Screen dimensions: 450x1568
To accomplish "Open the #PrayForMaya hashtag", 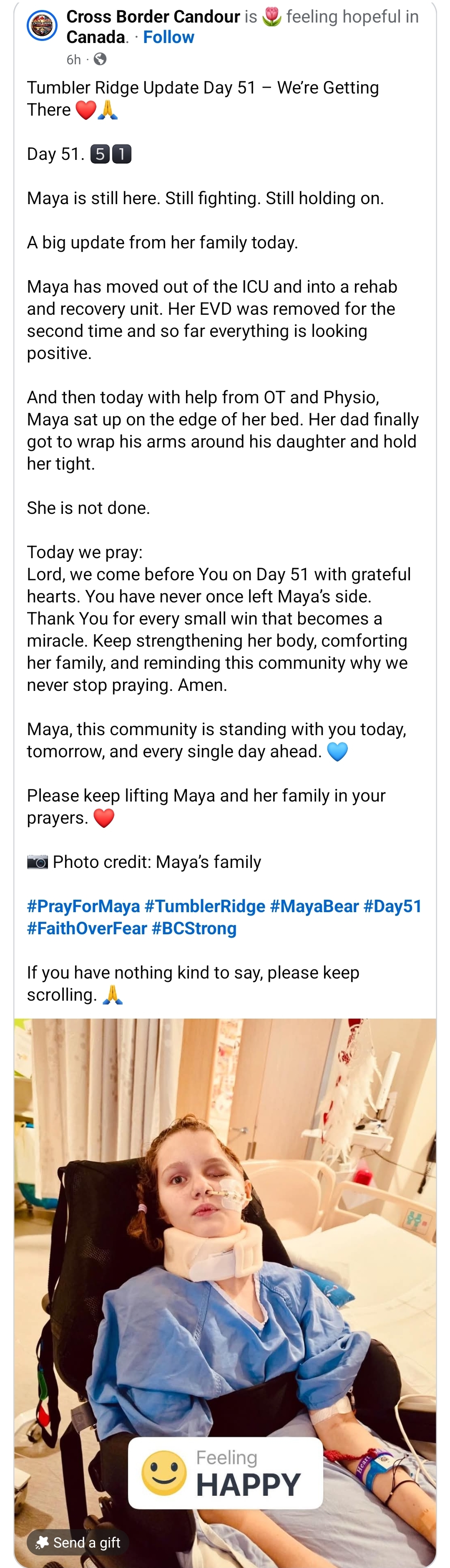I will [x=83, y=906].
